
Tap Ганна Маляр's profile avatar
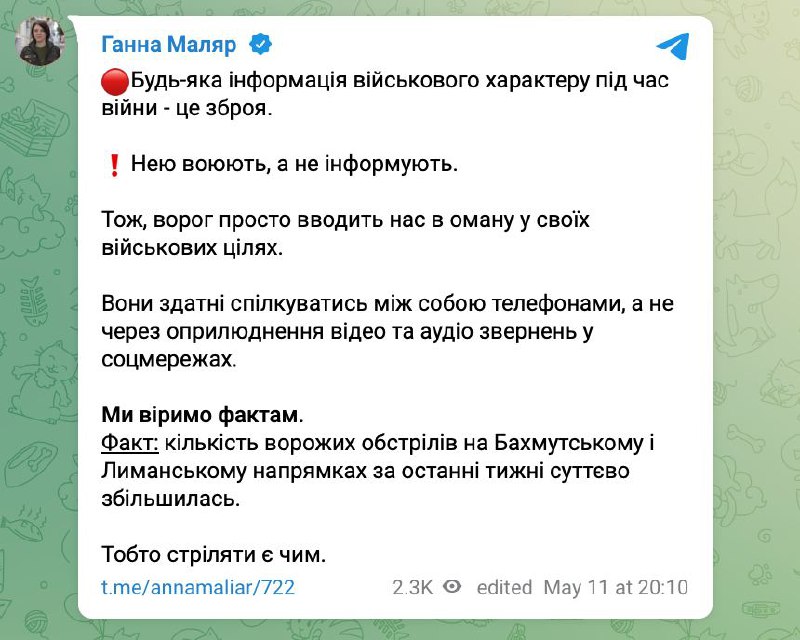coord(38,42)
